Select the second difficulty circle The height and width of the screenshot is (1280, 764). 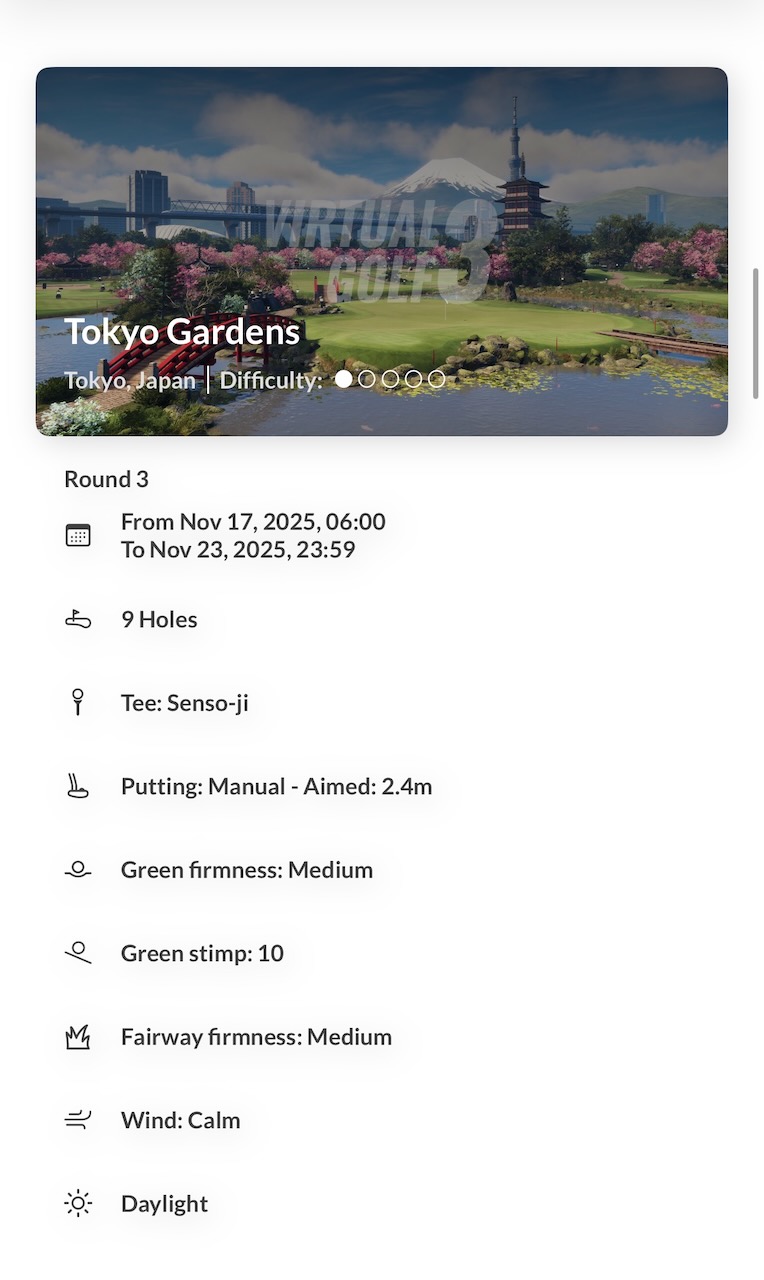click(x=367, y=380)
